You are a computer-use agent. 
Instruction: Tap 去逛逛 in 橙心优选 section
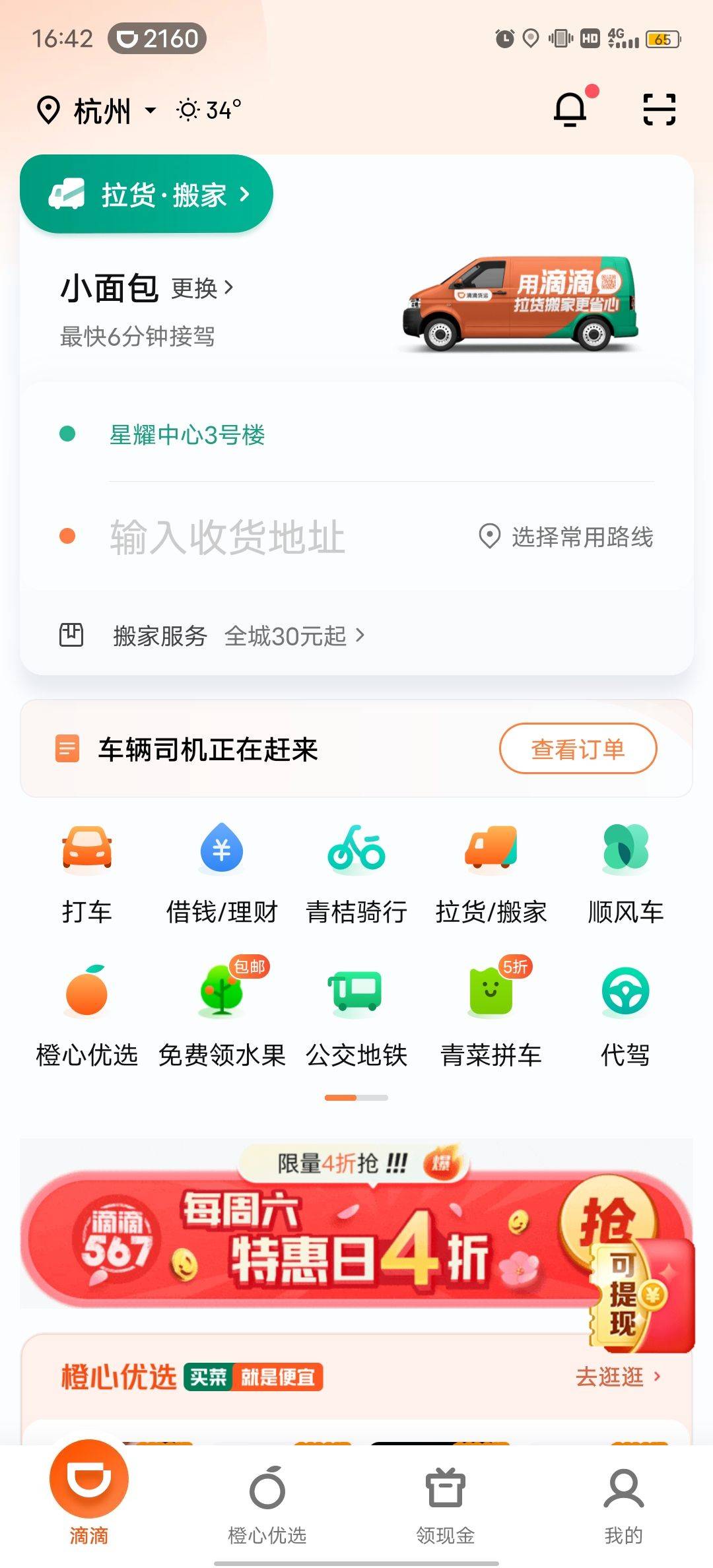pos(617,1377)
